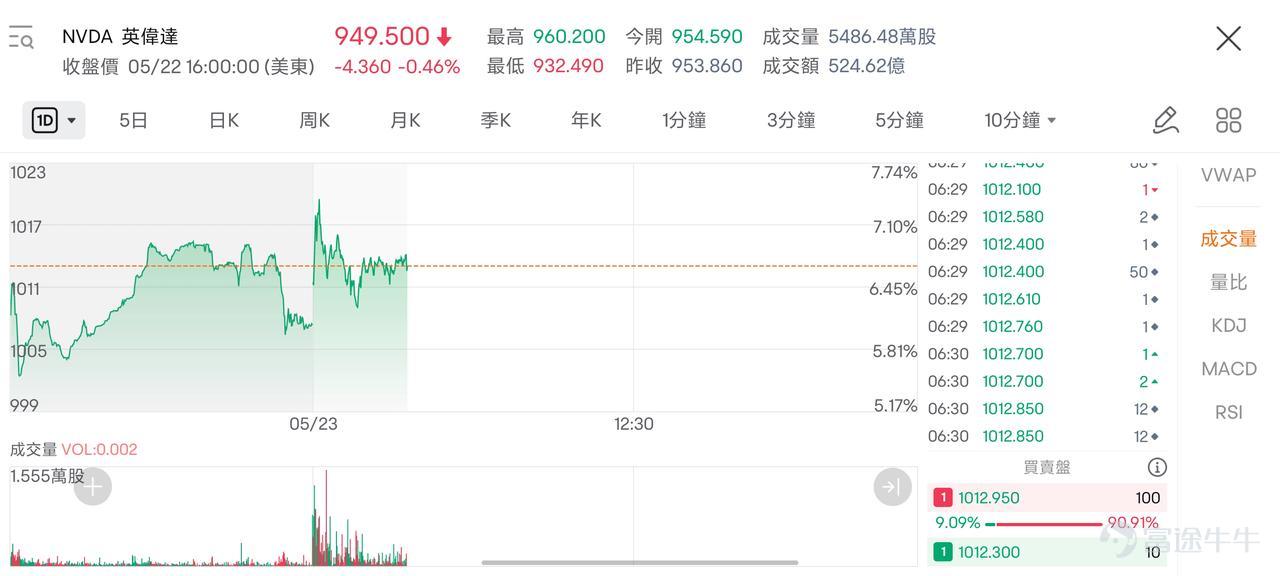This screenshot has height=576, width=1280.
Task: Open the 1D timeframe dropdown
Action: tap(54, 120)
